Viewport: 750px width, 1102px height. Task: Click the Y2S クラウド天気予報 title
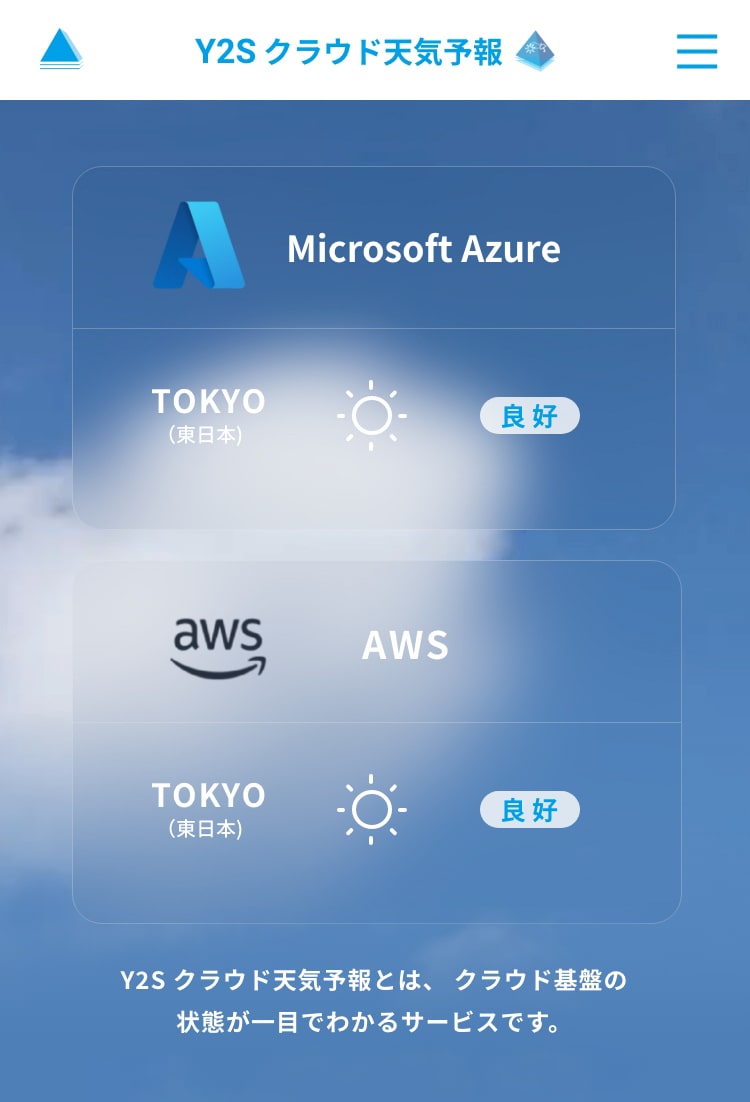(x=355, y=48)
